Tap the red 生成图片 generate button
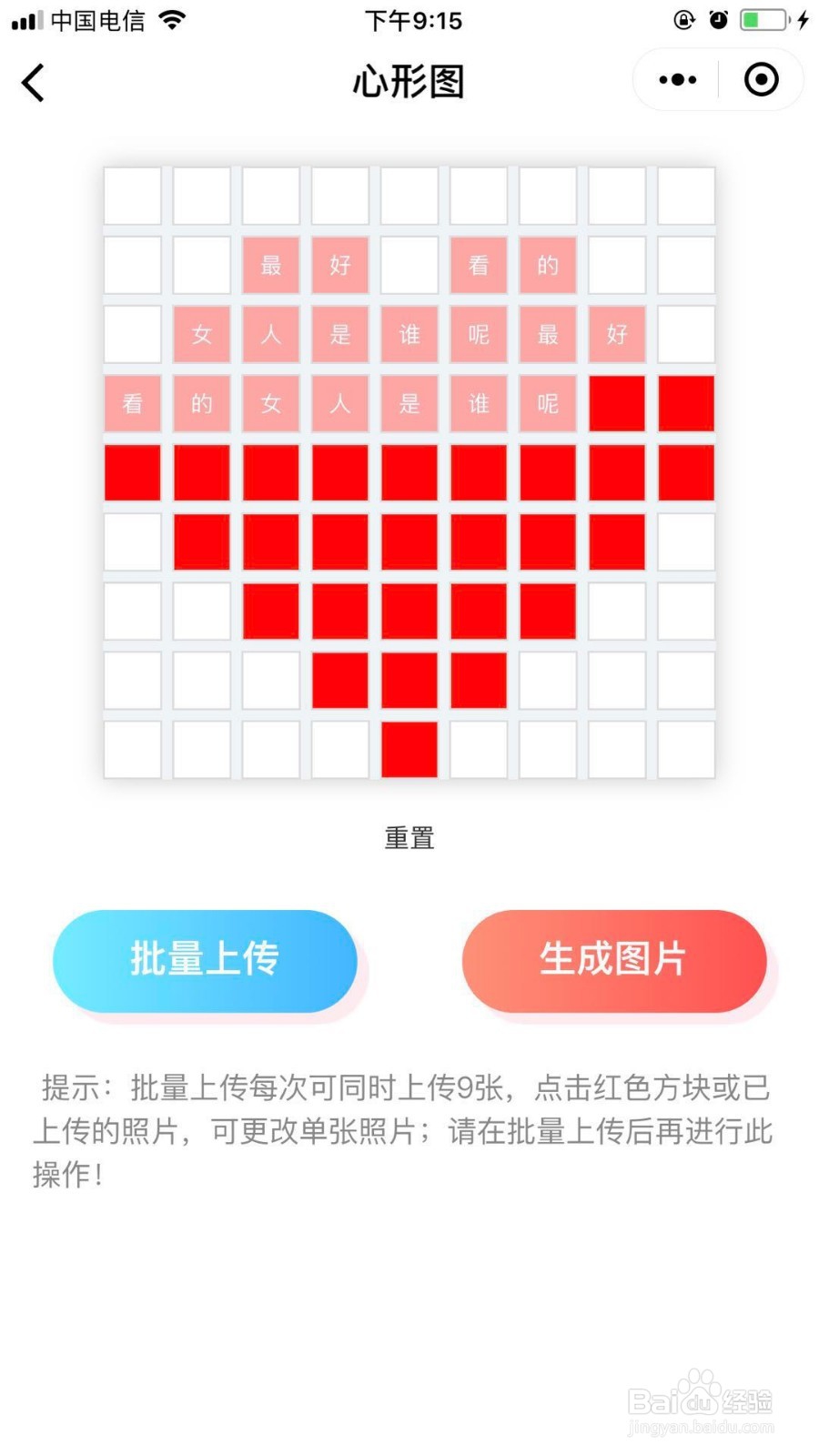 pos(614,961)
